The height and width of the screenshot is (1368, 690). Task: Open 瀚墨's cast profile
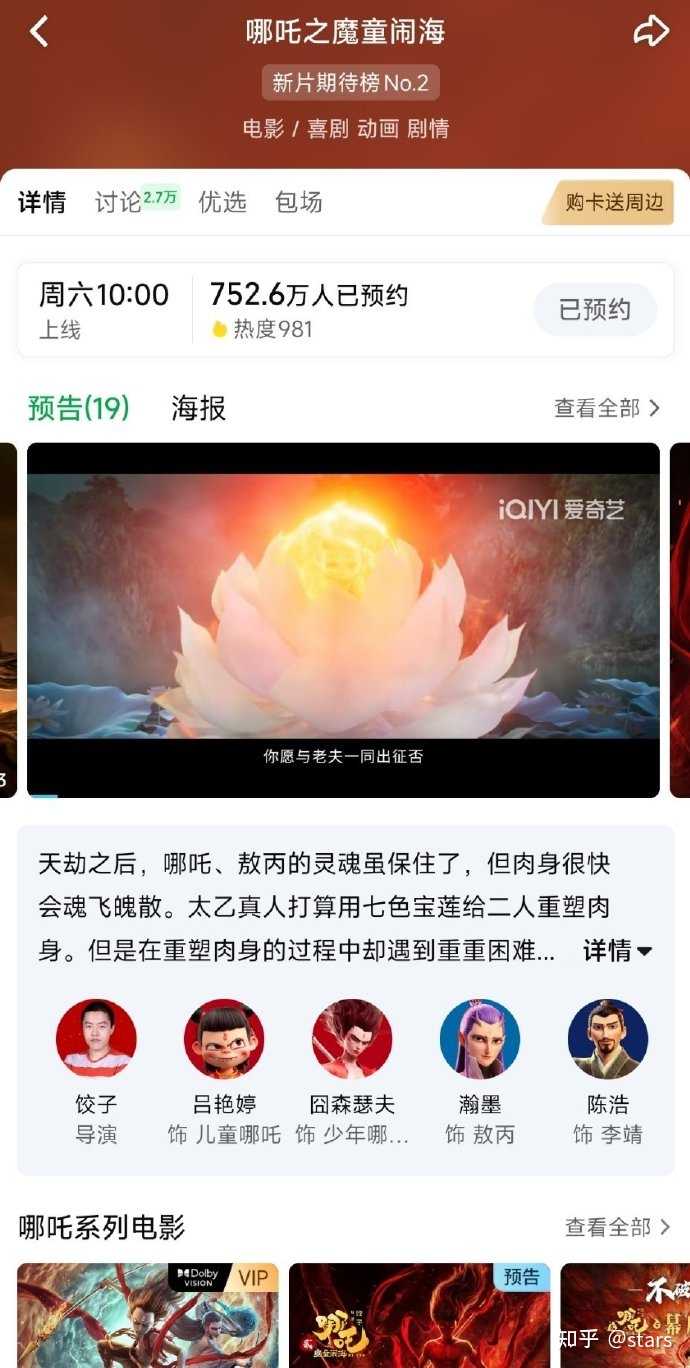(480, 1040)
